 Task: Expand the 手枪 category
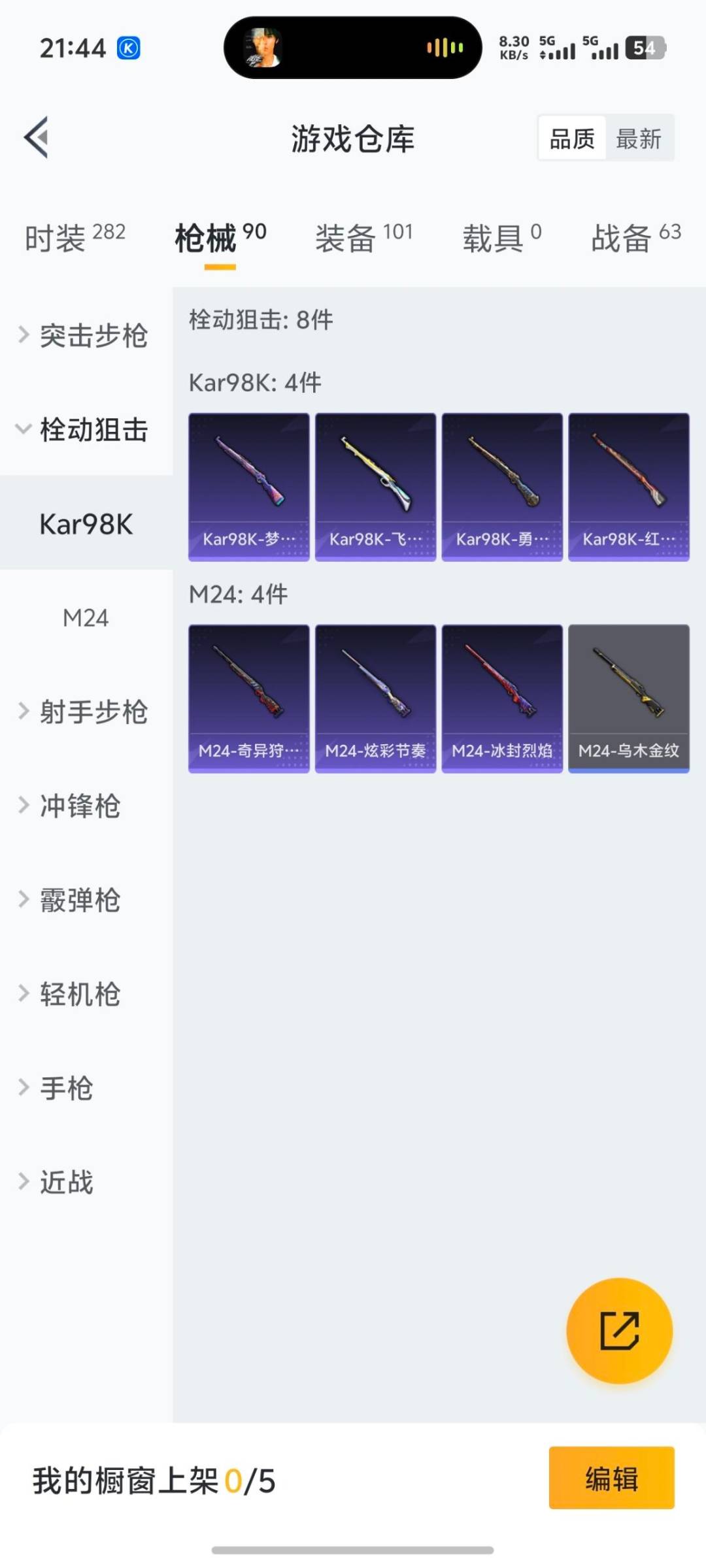click(x=65, y=1088)
